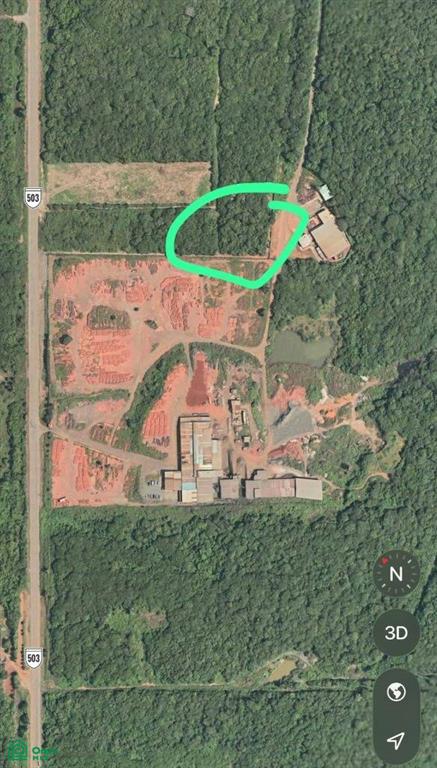Image resolution: width=437 pixels, height=768 pixels.
Task: Switch the map to 3D view
Action: coord(396,633)
